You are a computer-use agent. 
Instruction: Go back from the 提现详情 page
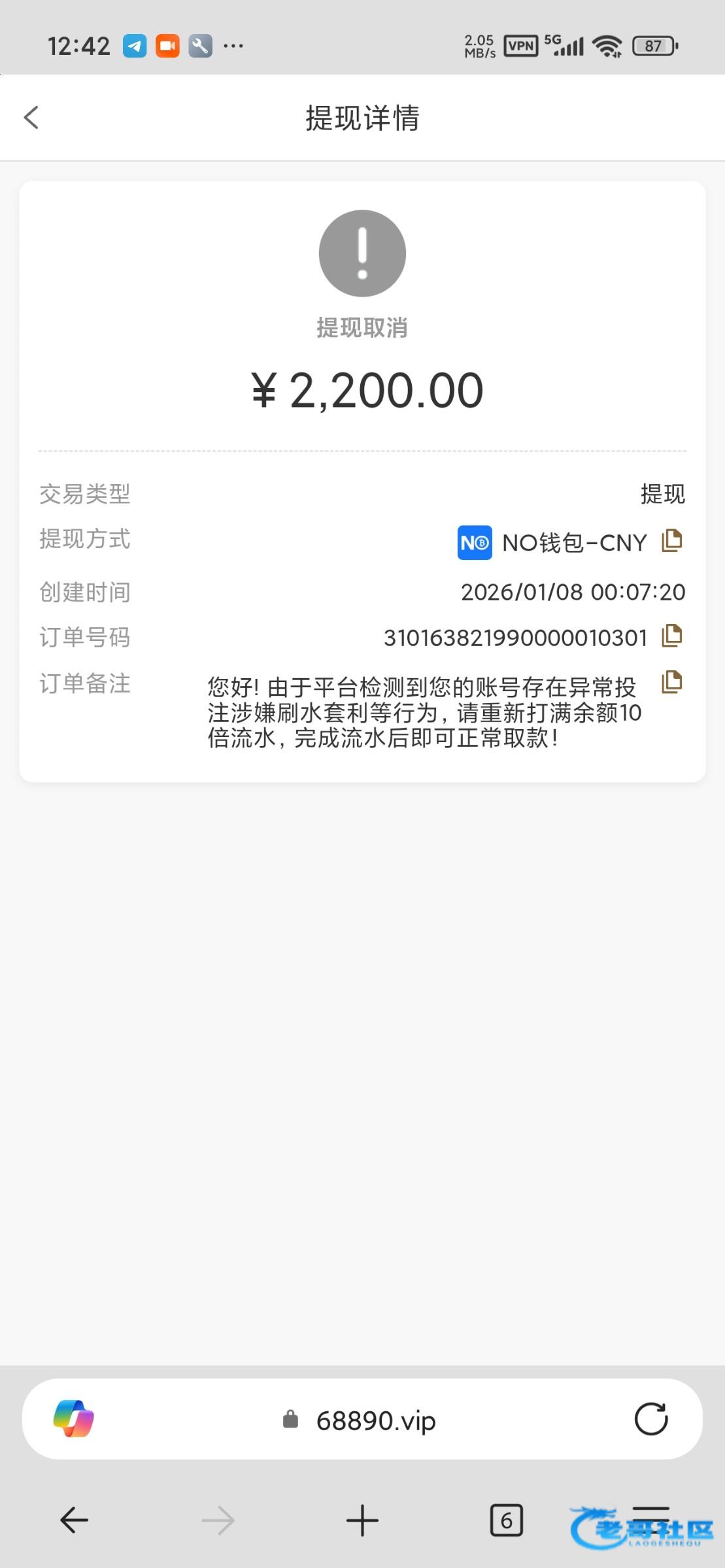[x=31, y=118]
